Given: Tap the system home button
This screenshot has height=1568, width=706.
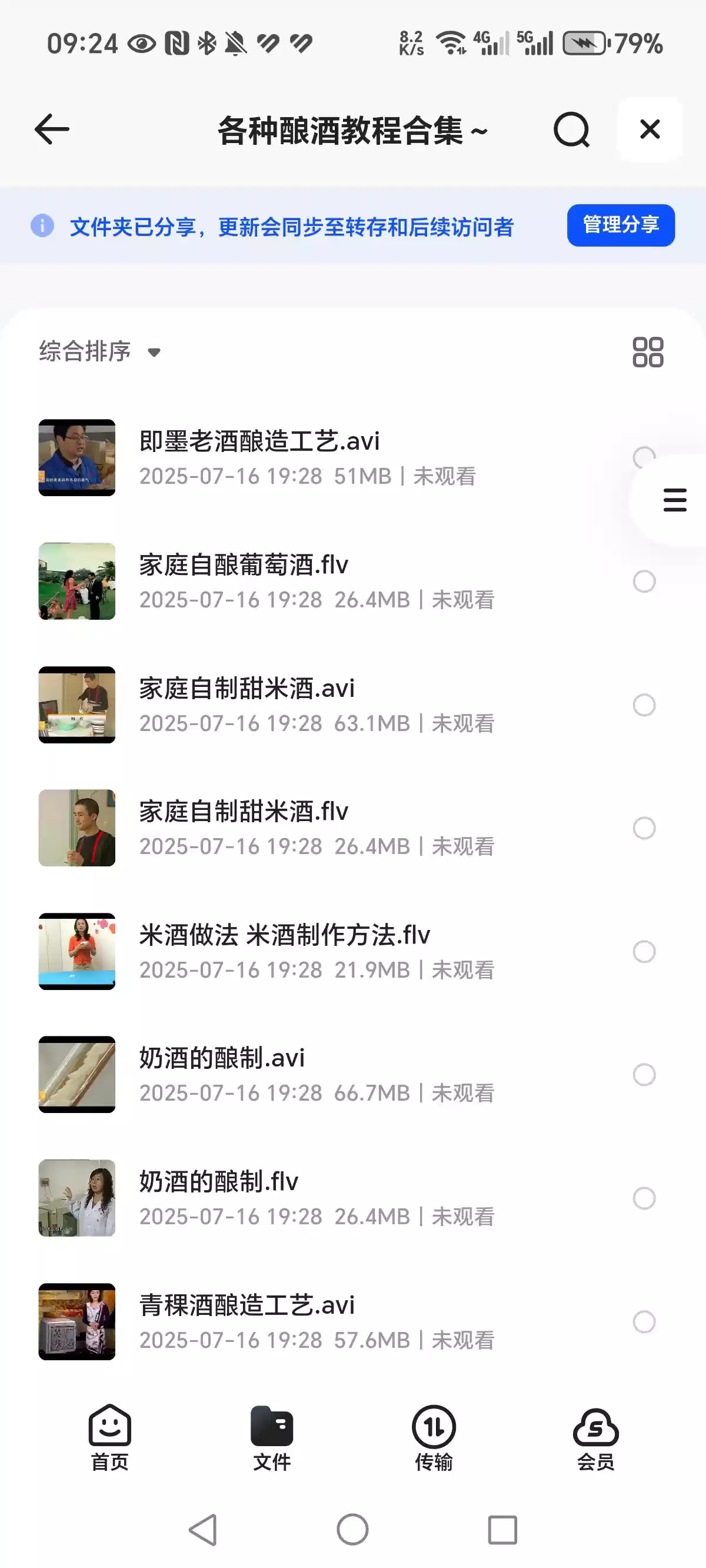Looking at the screenshot, I should (x=352, y=1529).
